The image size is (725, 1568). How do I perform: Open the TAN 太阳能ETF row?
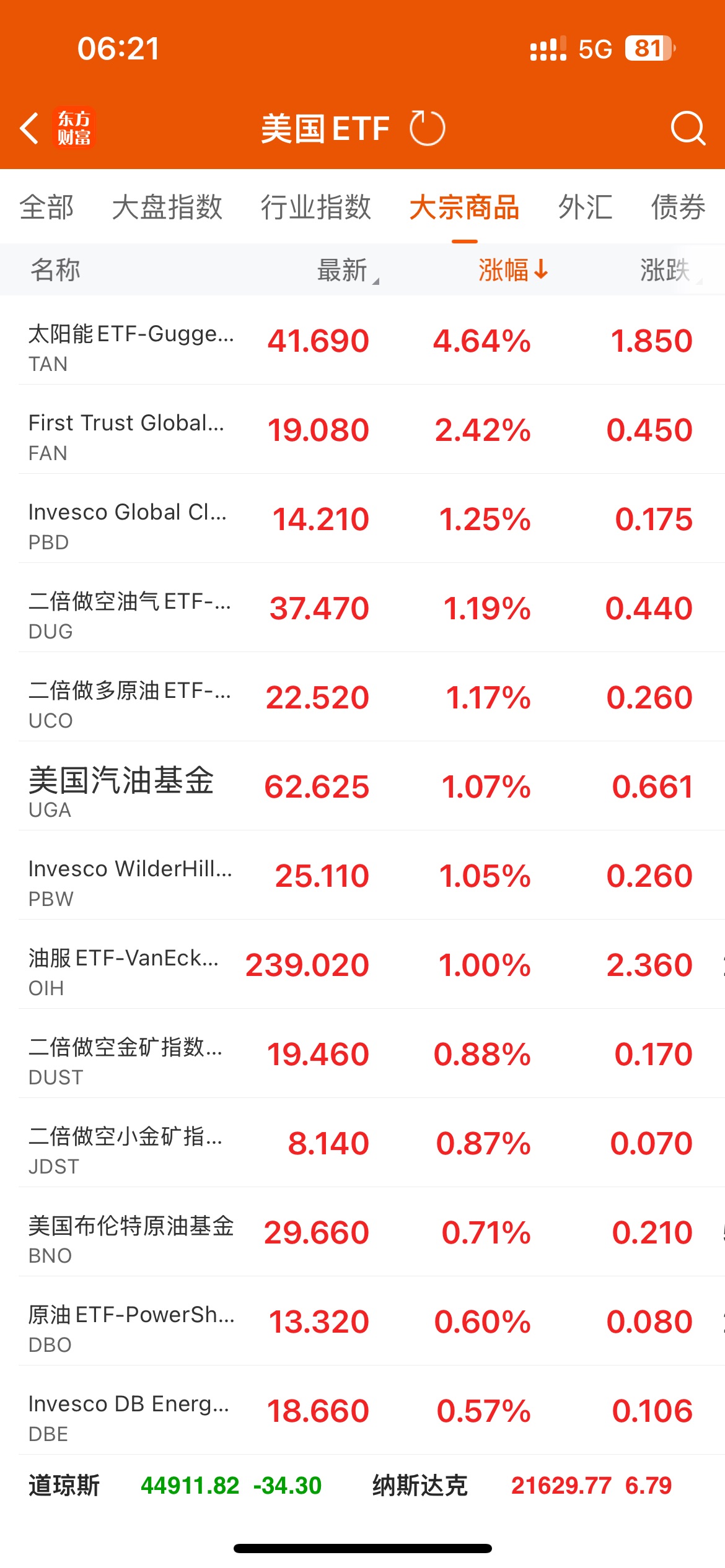click(362, 341)
